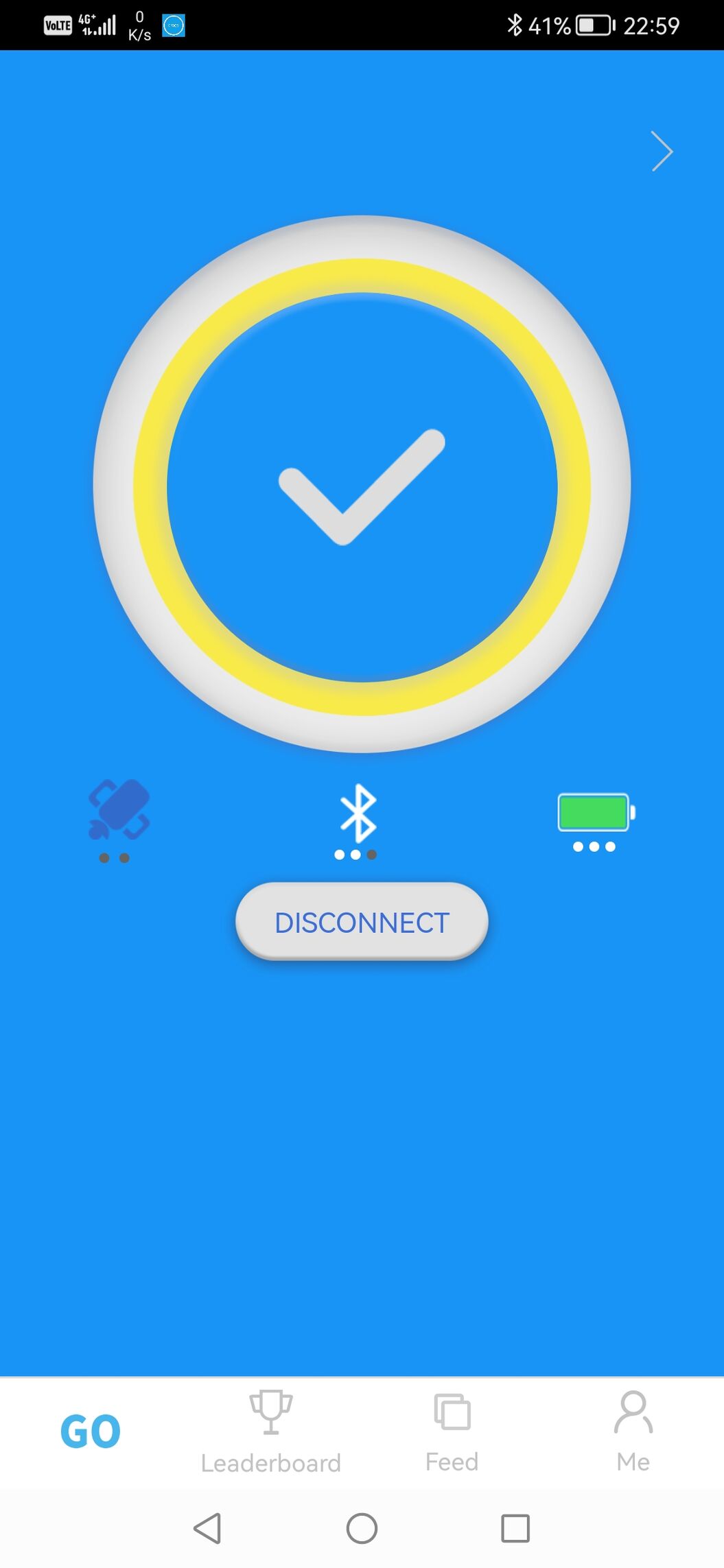Open the Leaderboard tab

pyautogui.click(x=271, y=1432)
